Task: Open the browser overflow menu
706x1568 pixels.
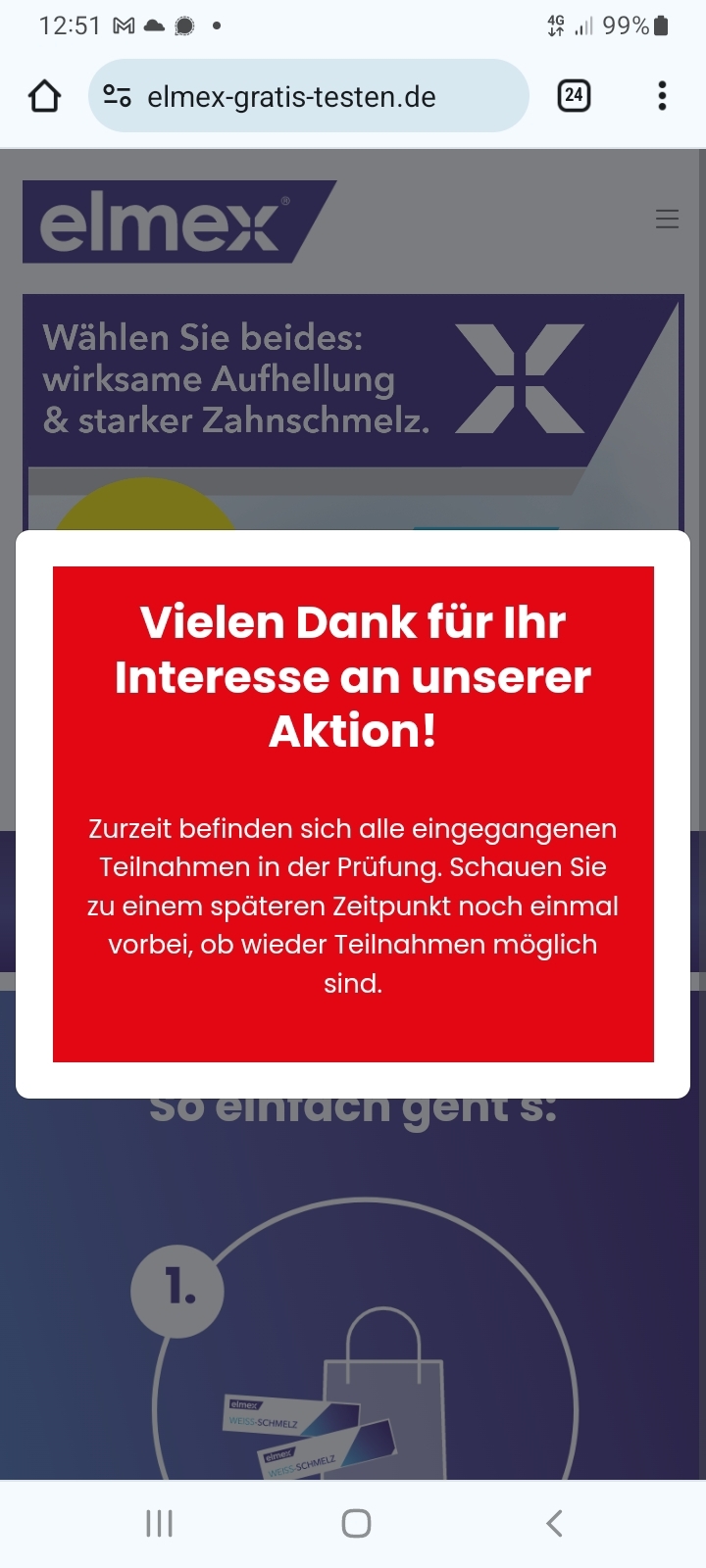Action: click(x=663, y=95)
